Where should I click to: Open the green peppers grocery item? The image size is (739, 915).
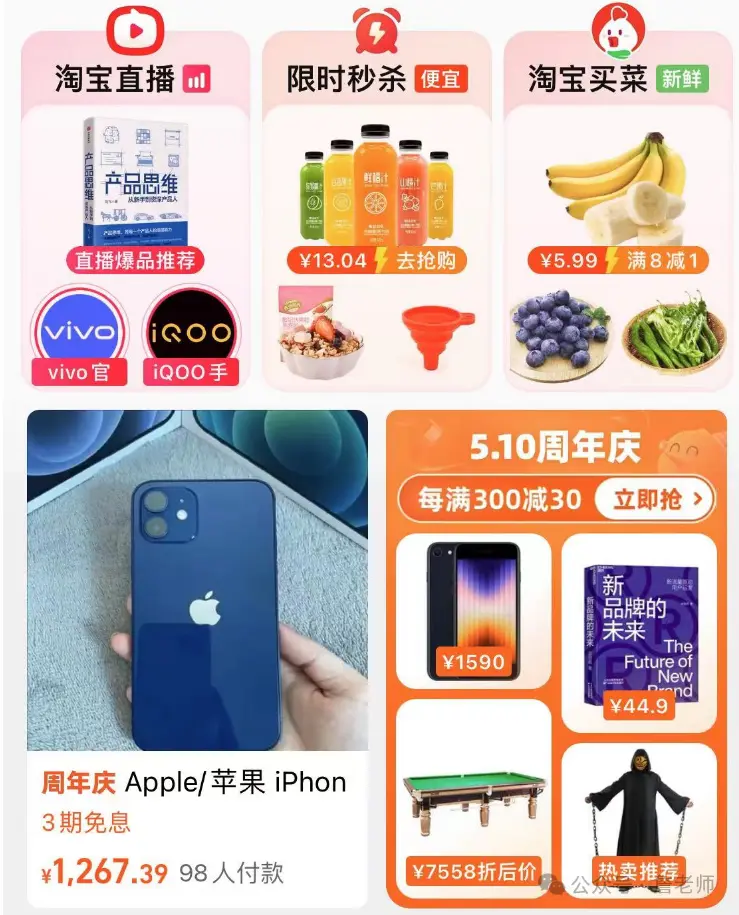673,332
